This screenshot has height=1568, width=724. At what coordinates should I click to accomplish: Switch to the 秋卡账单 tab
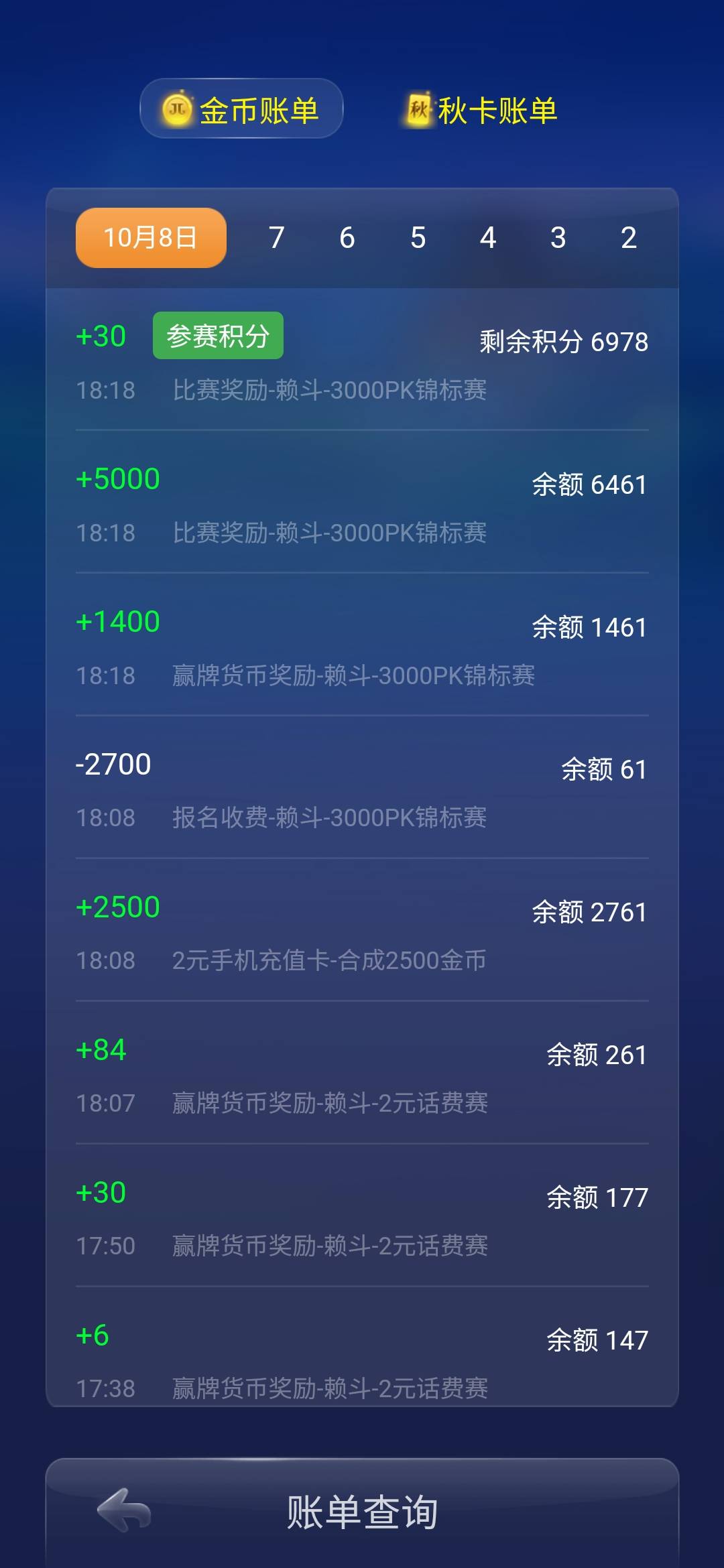coord(479,109)
